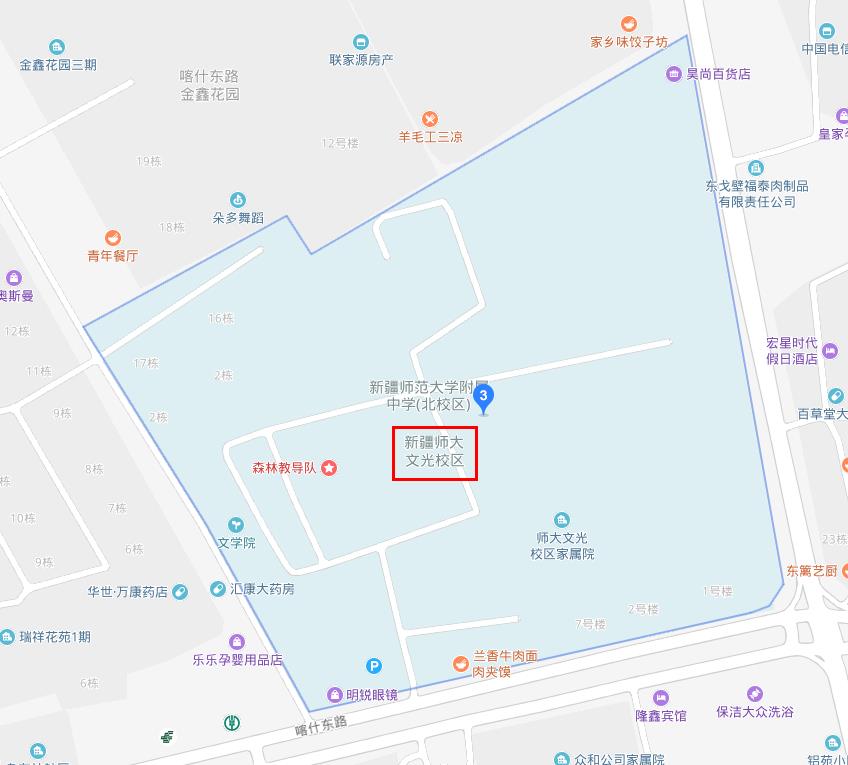848x765 pixels.
Task: Select 乐乐孕婴用品店 marker
Action: pyautogui.click(x=237, y=641)
